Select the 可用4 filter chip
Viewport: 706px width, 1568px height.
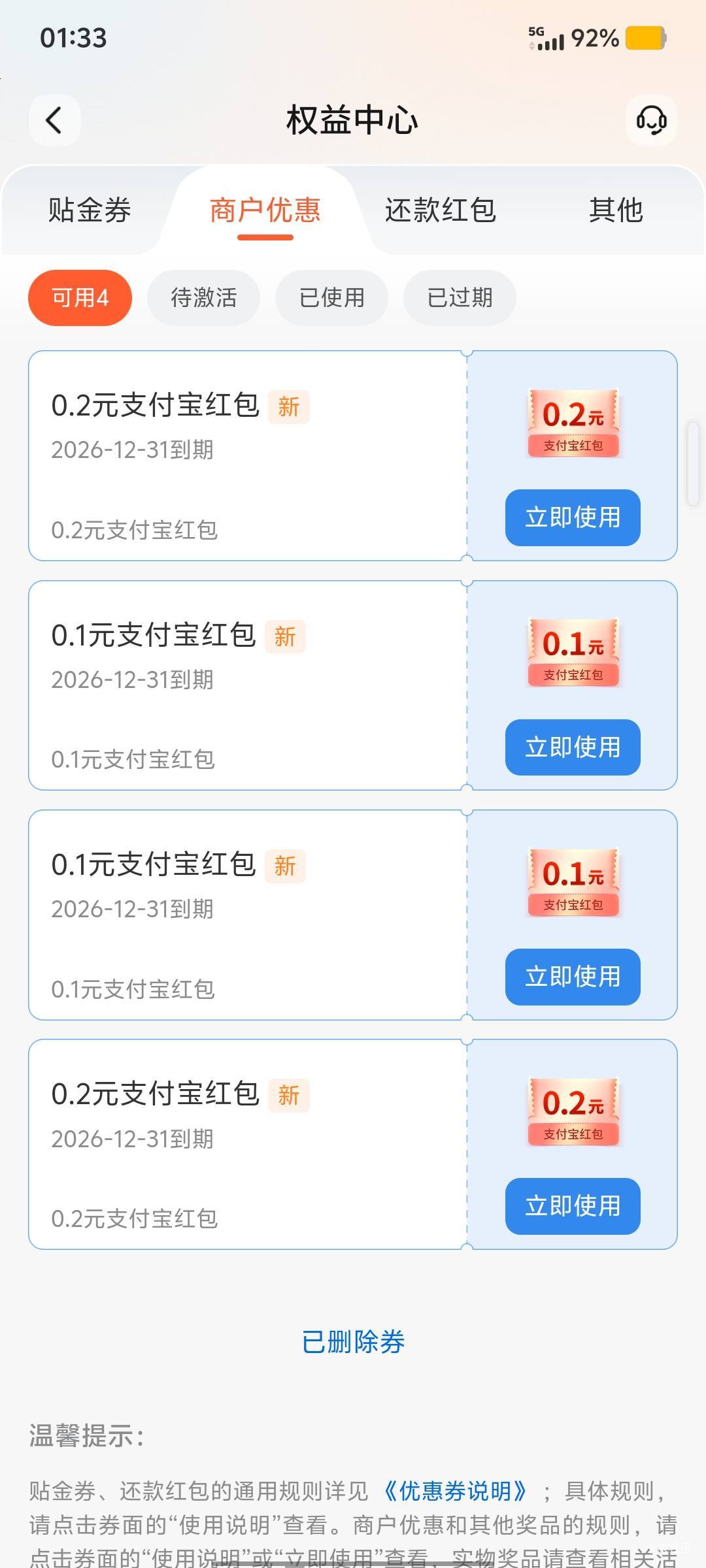point(80,298)
